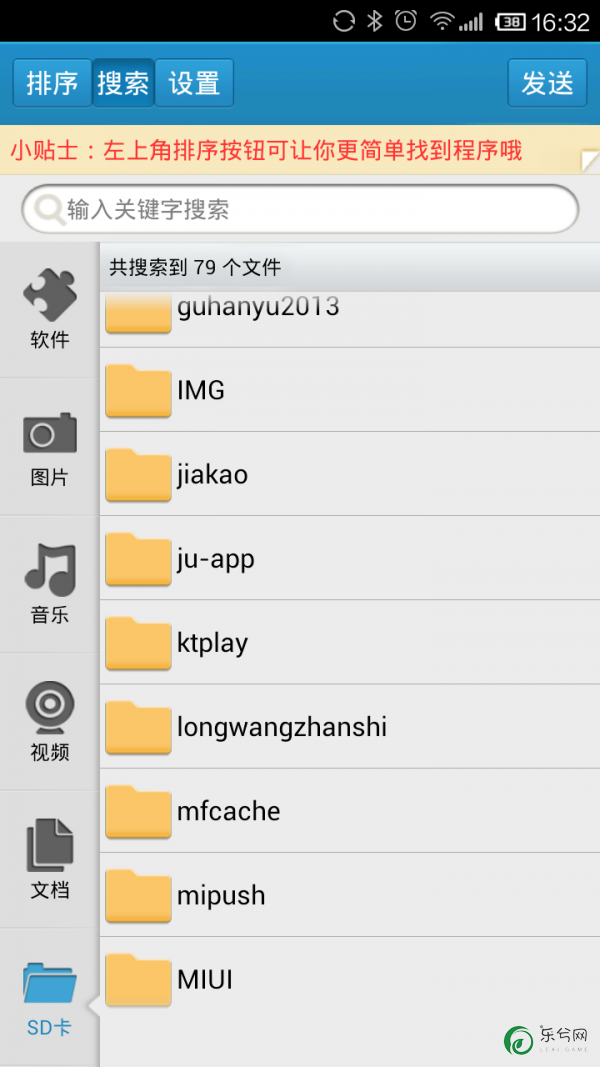Switch to the 文档 category

click(50, 859)
